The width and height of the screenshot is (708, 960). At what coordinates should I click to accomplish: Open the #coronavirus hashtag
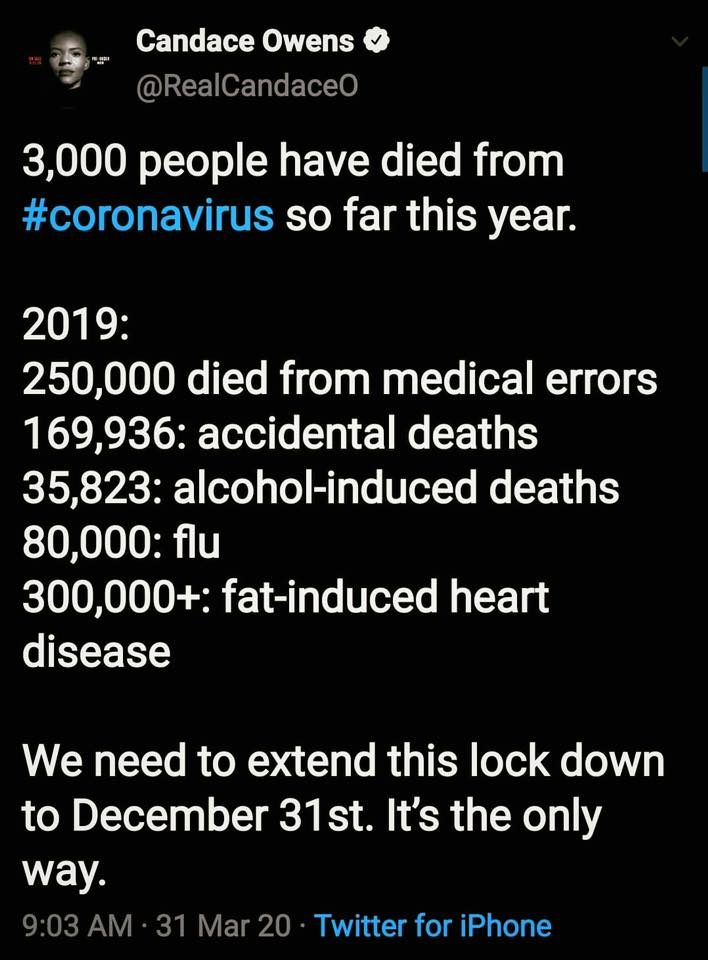148,216
